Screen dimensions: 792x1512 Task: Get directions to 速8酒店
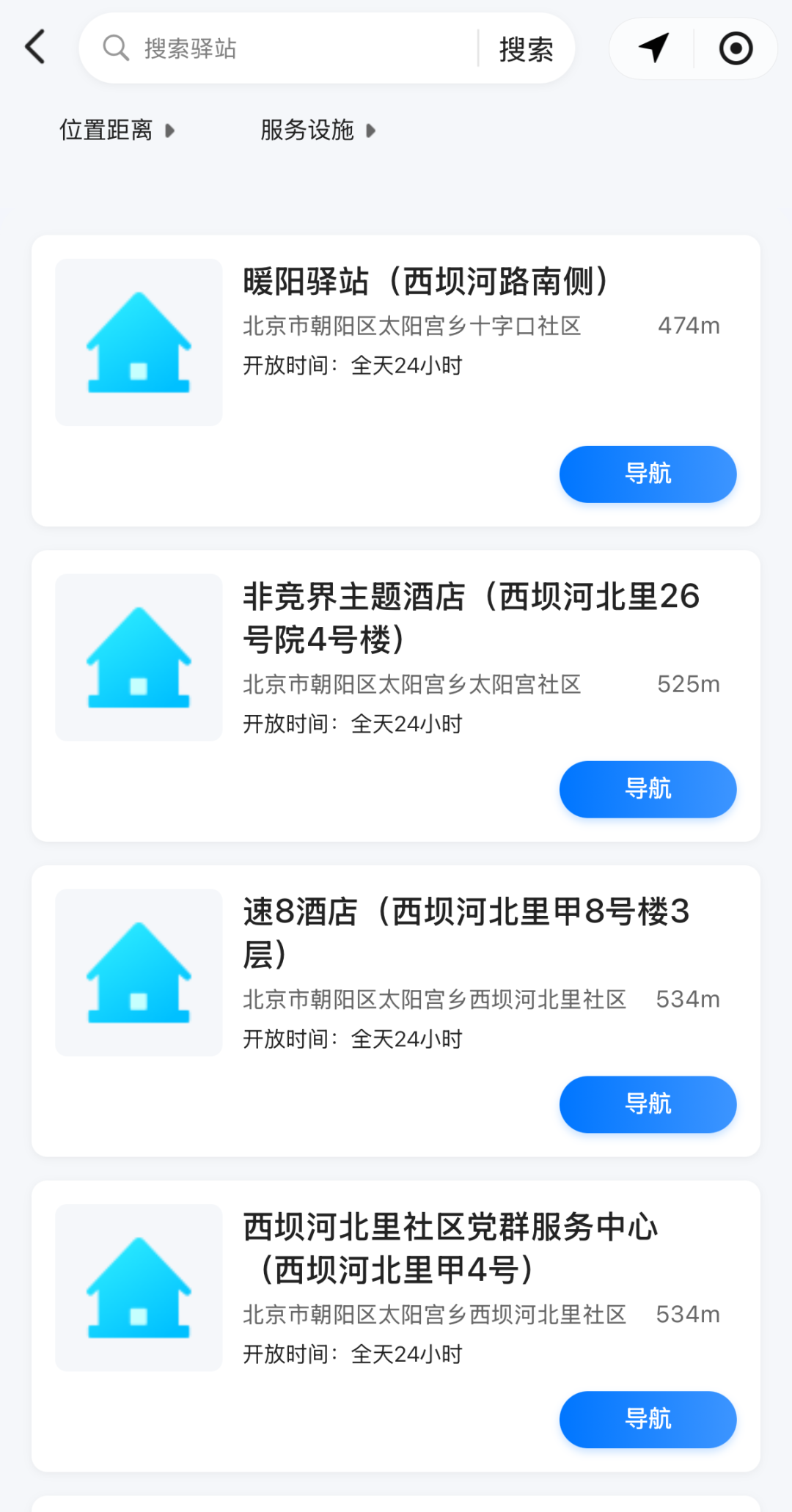click(x=648, y=1104)
